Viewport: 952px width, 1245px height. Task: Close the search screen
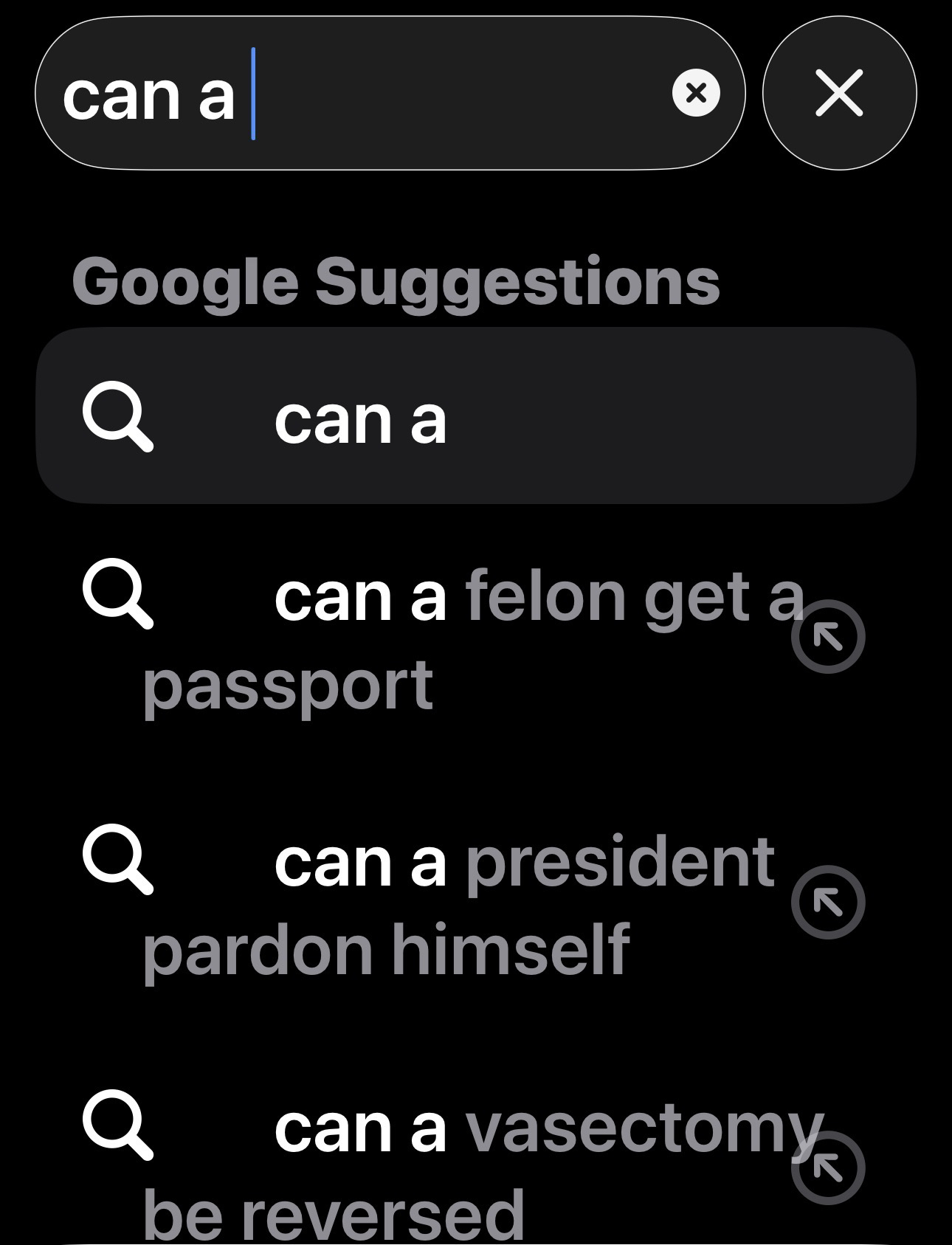pyautogui.click(x=839, y=94)
